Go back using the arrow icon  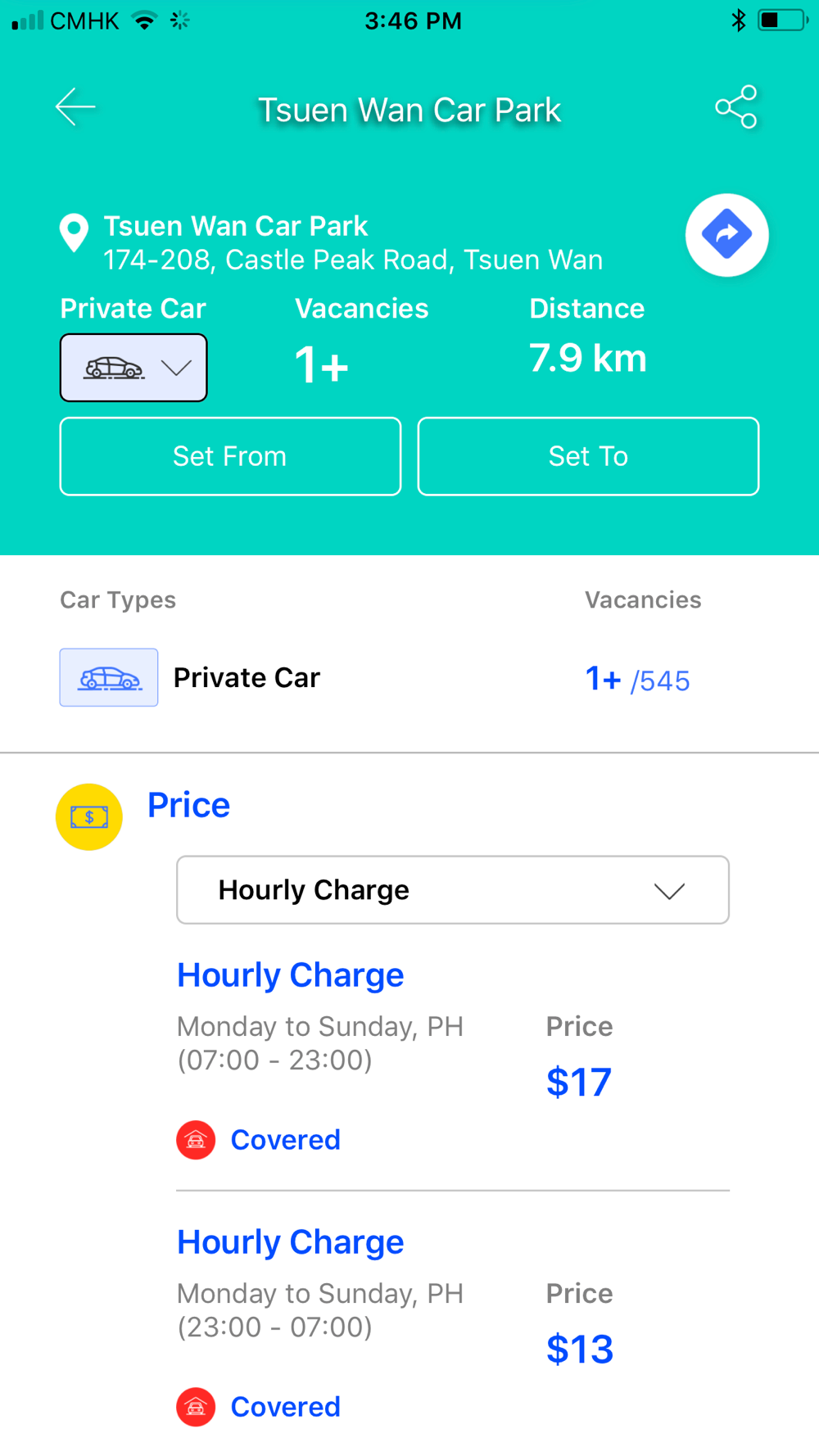[x=75, y=107]
